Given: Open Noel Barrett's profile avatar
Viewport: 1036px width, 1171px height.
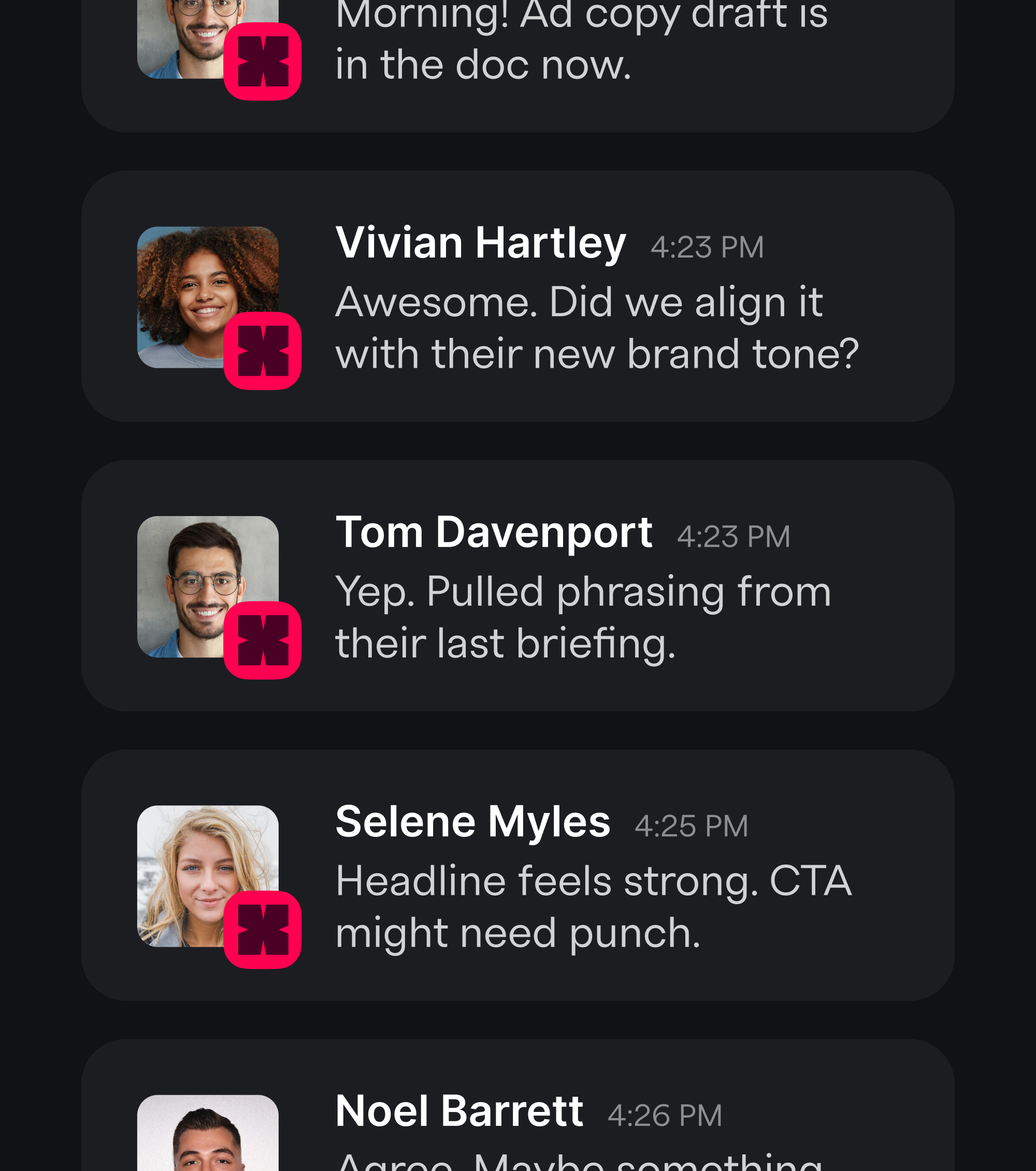Looking at the screenshot, I should point(207,1135).
